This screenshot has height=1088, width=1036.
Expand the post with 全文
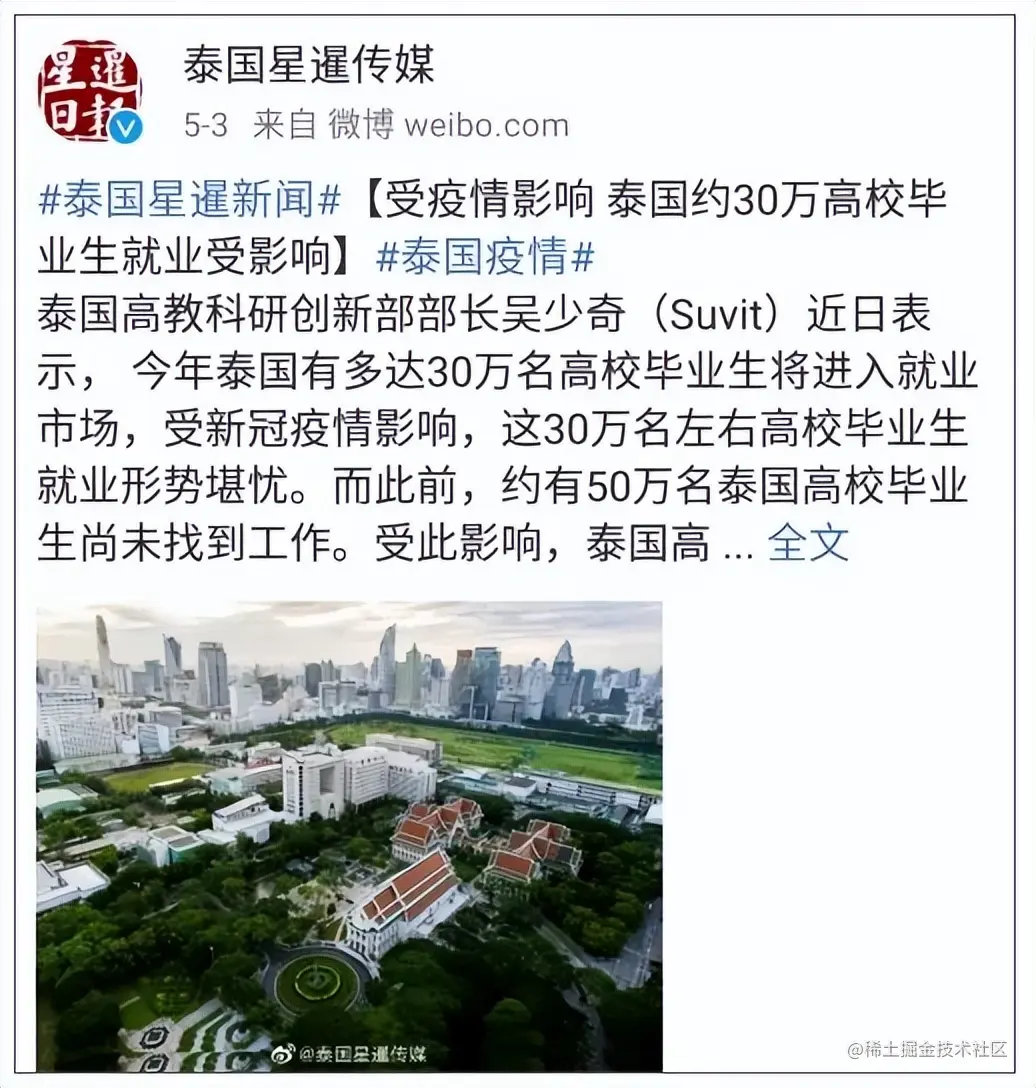coord(808,543)
